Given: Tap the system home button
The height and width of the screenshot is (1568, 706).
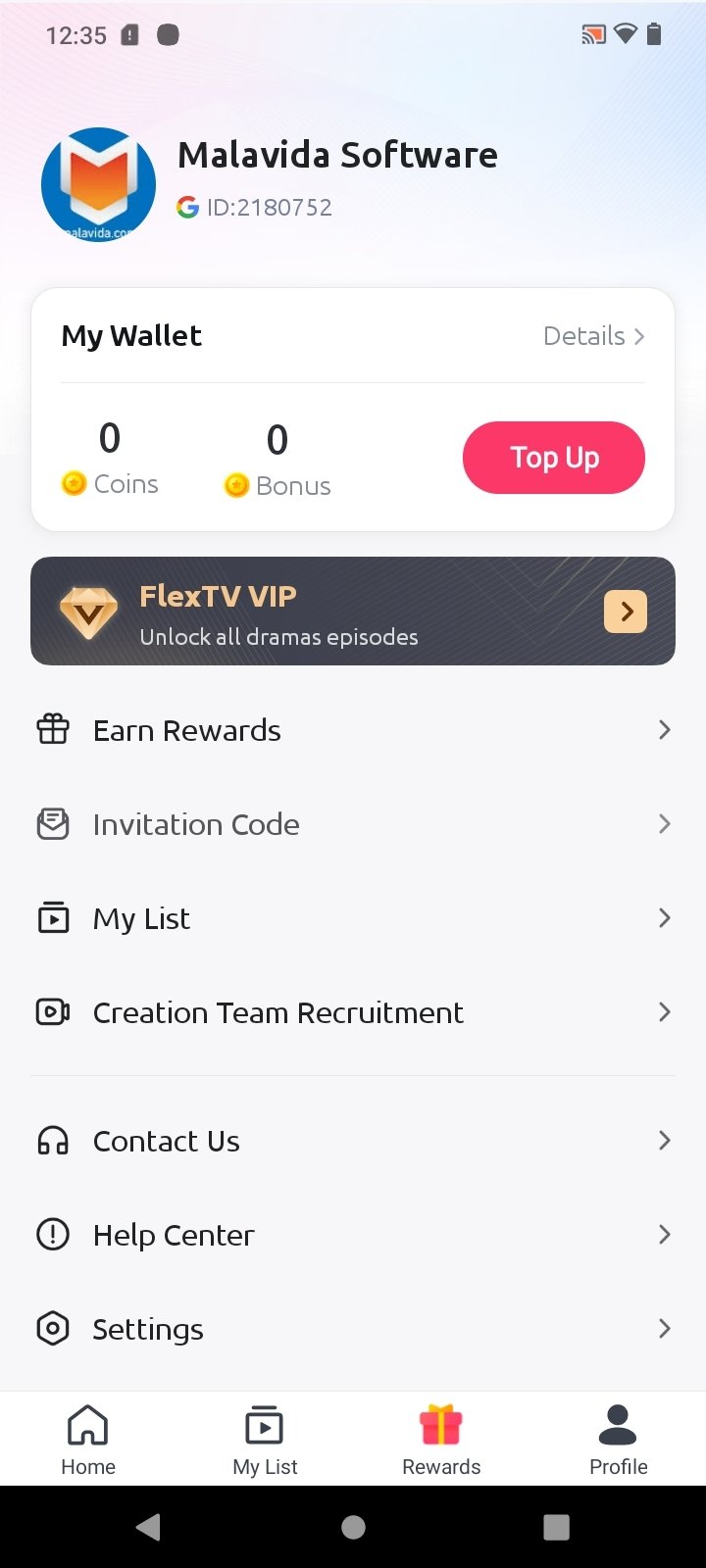Looking at the screenshot, I should pos(353,1527).
